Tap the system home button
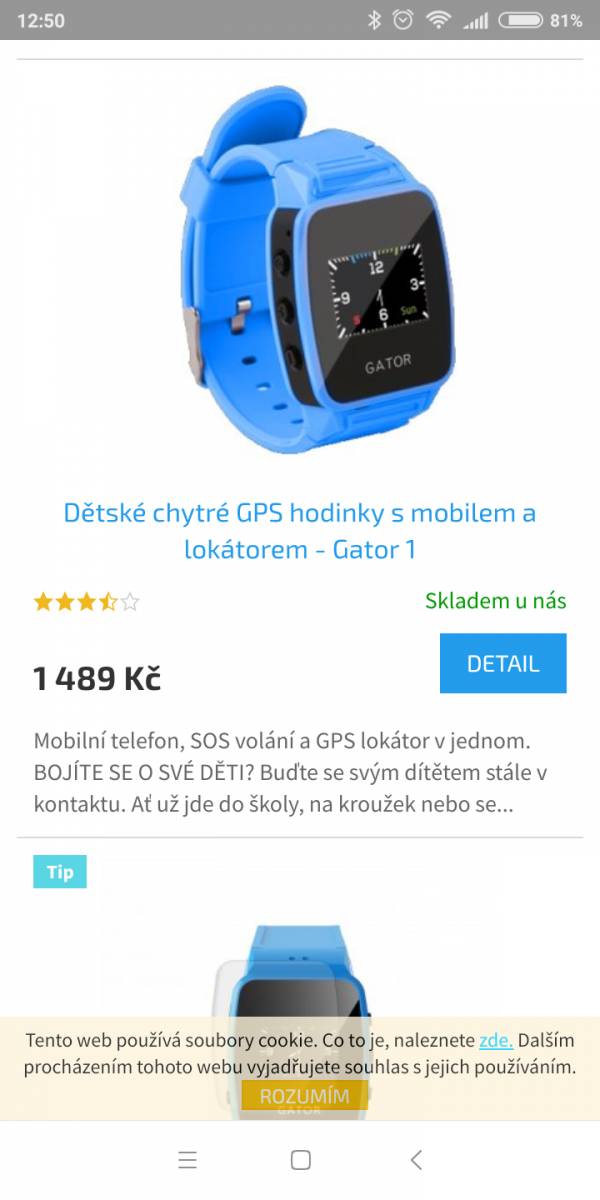This screenshot has height=1200, width=600. pos(300,1160)
